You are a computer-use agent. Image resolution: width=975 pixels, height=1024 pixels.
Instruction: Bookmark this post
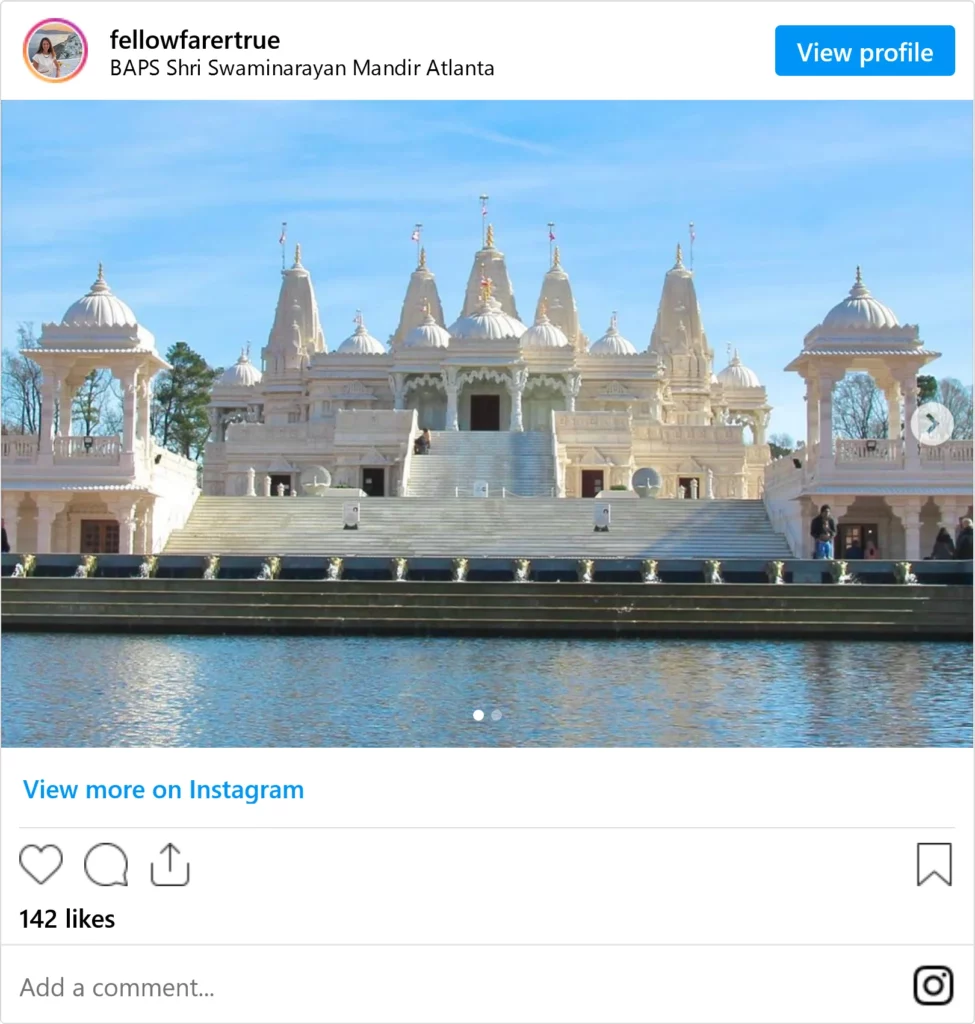[934, 864]
